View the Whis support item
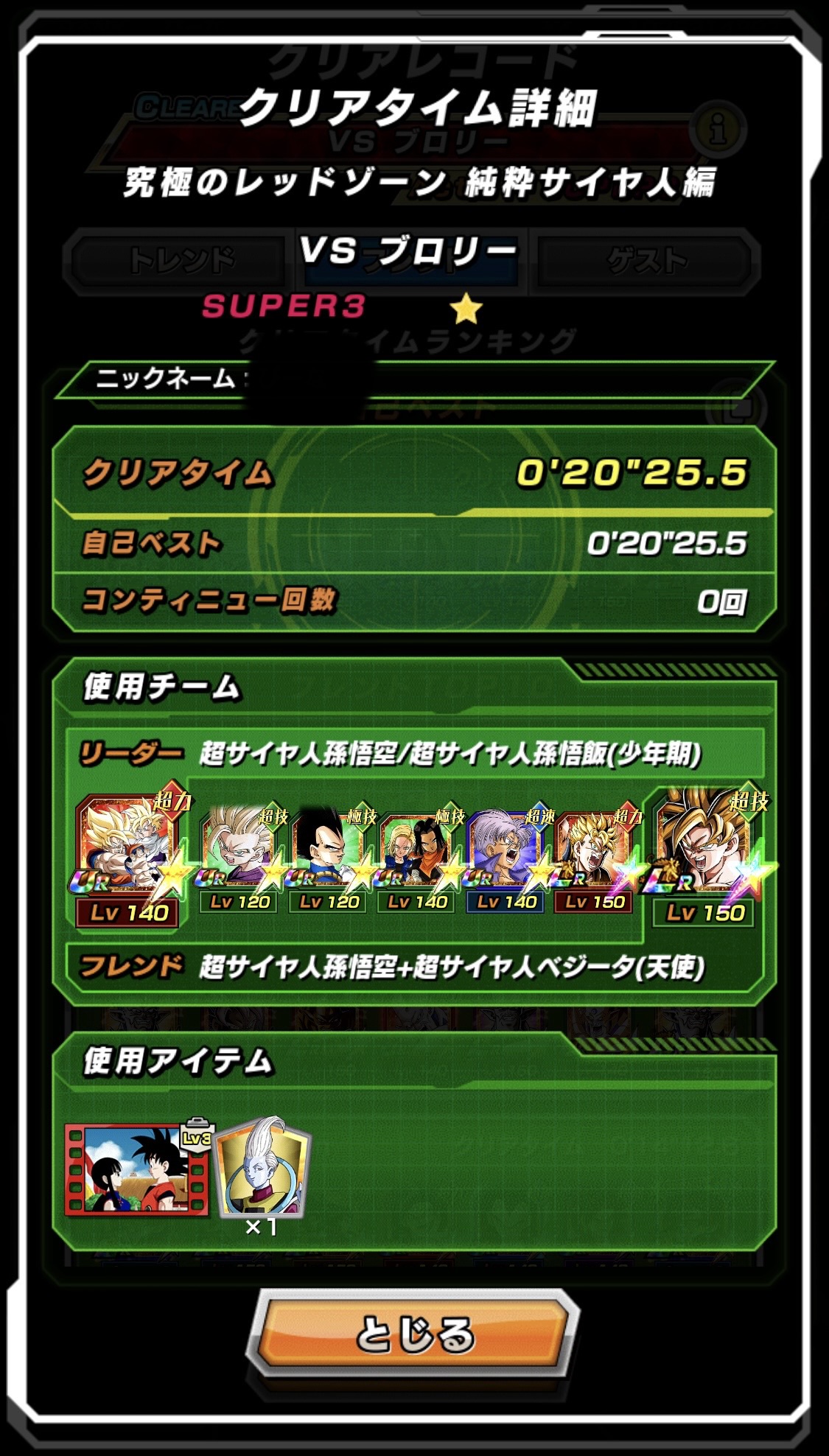Screen dimensions: 829x1456 (x=262, y=1168)
